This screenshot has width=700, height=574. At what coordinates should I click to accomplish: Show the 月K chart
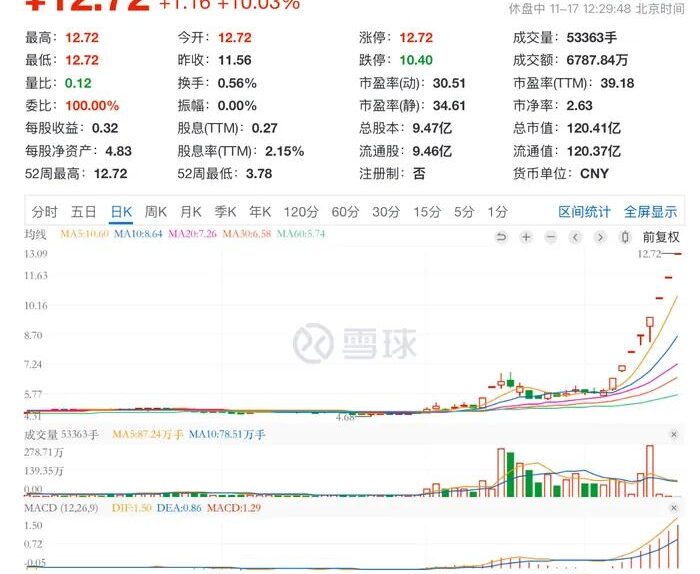tap(191, 212)
